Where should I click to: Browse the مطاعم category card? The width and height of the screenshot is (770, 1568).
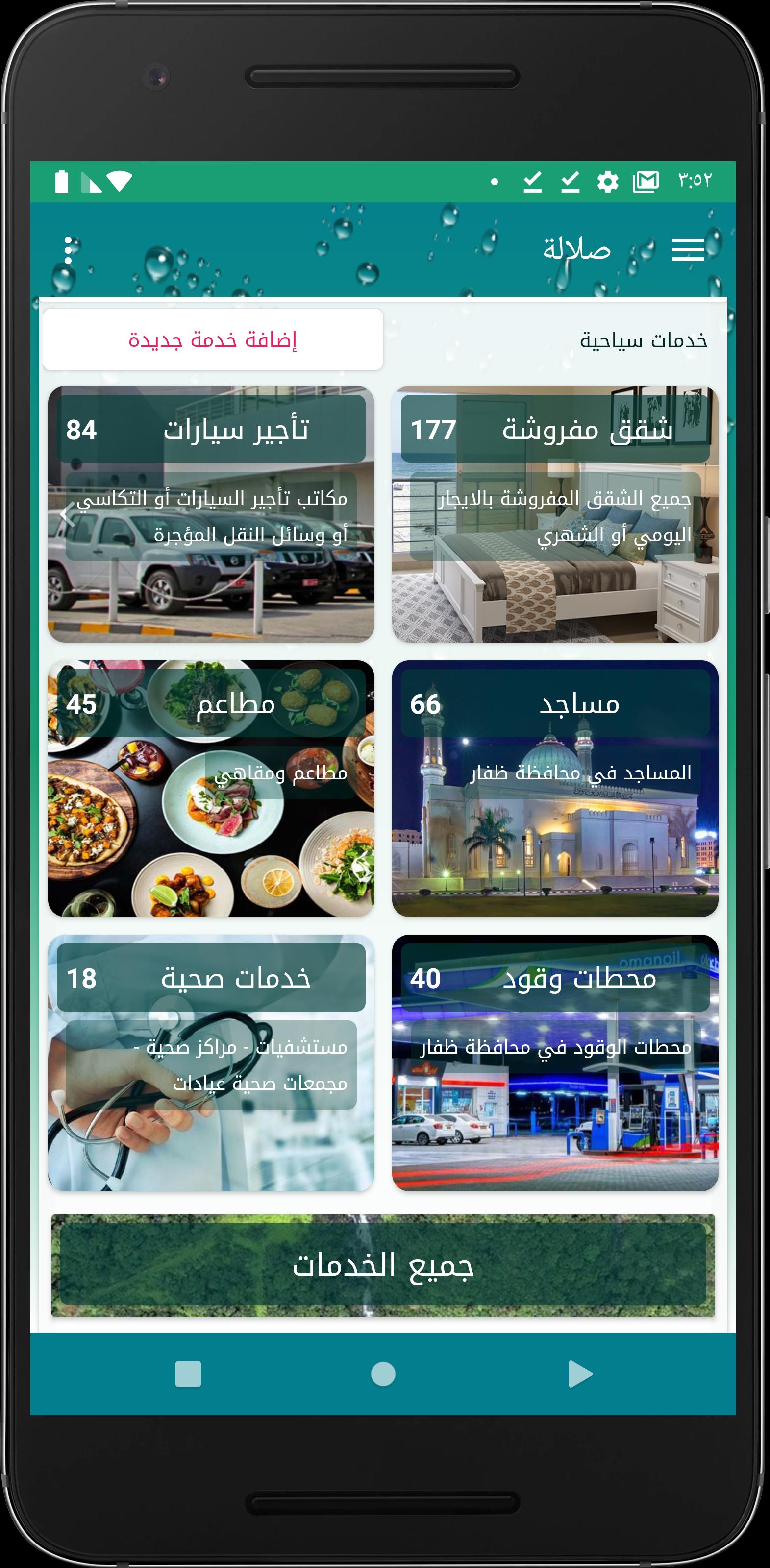click(x=211, y=788)
